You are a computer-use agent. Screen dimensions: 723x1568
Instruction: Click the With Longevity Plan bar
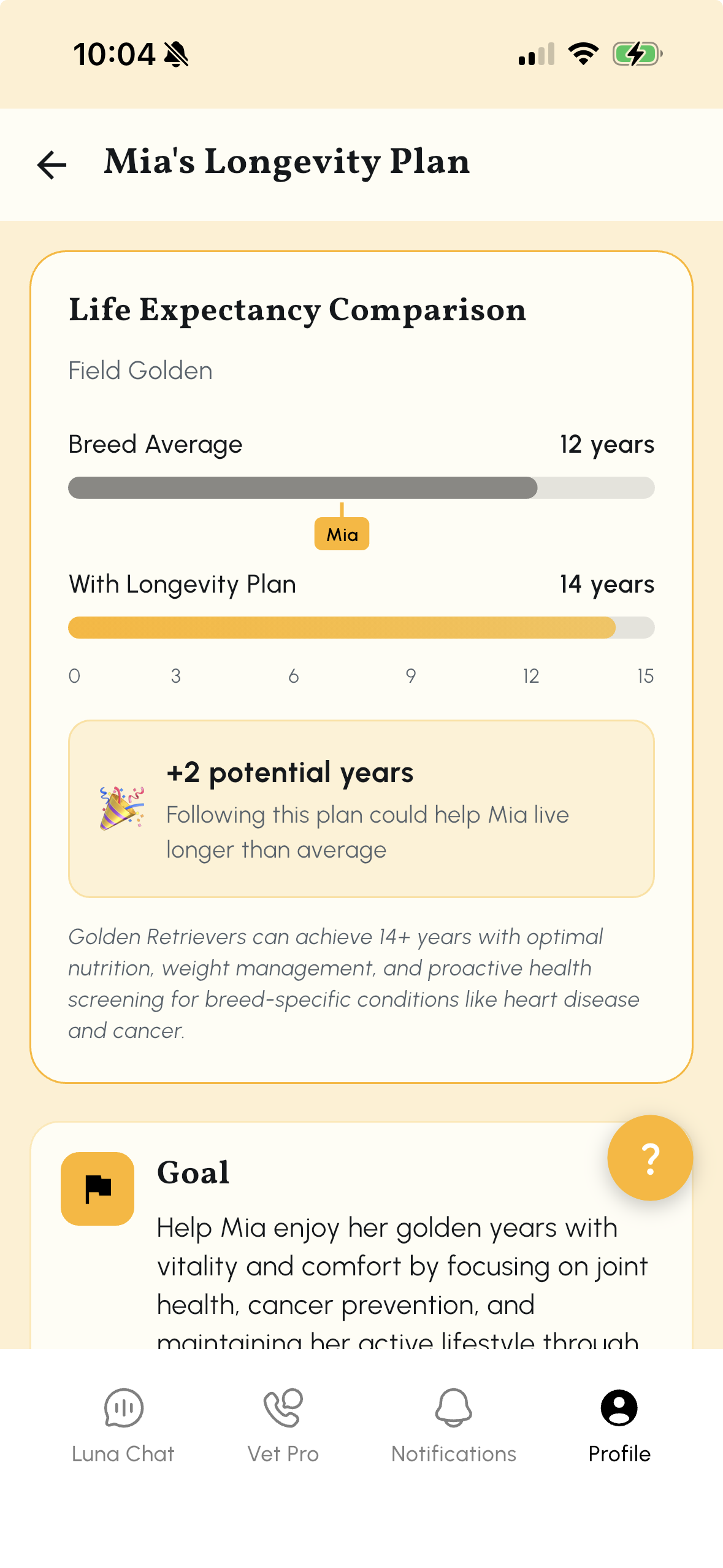pos(361,627)
